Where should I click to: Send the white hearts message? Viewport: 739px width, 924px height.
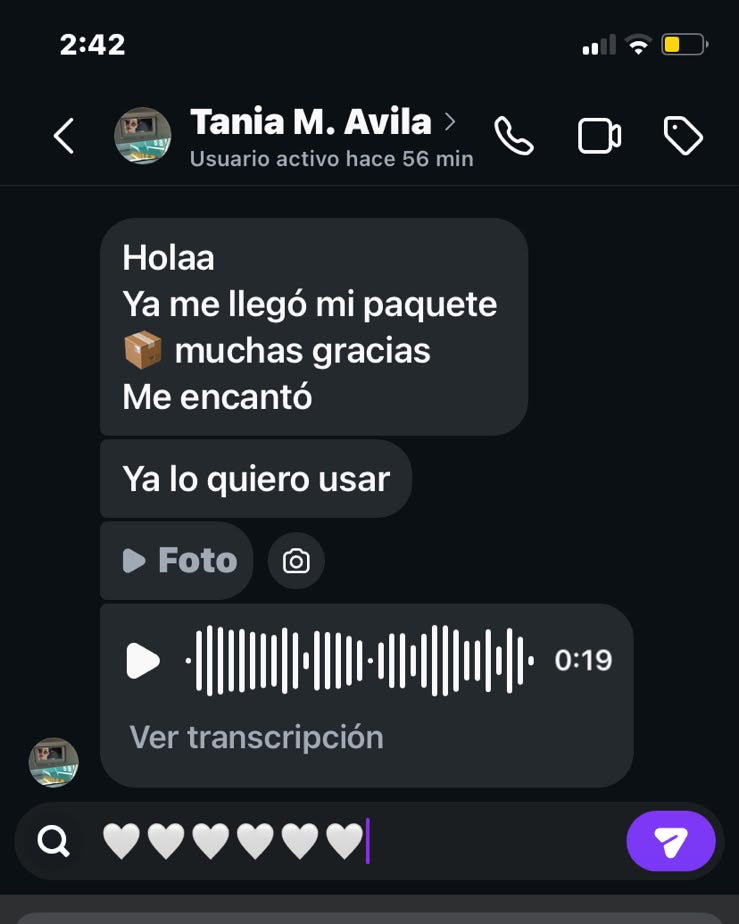point(671,841)
